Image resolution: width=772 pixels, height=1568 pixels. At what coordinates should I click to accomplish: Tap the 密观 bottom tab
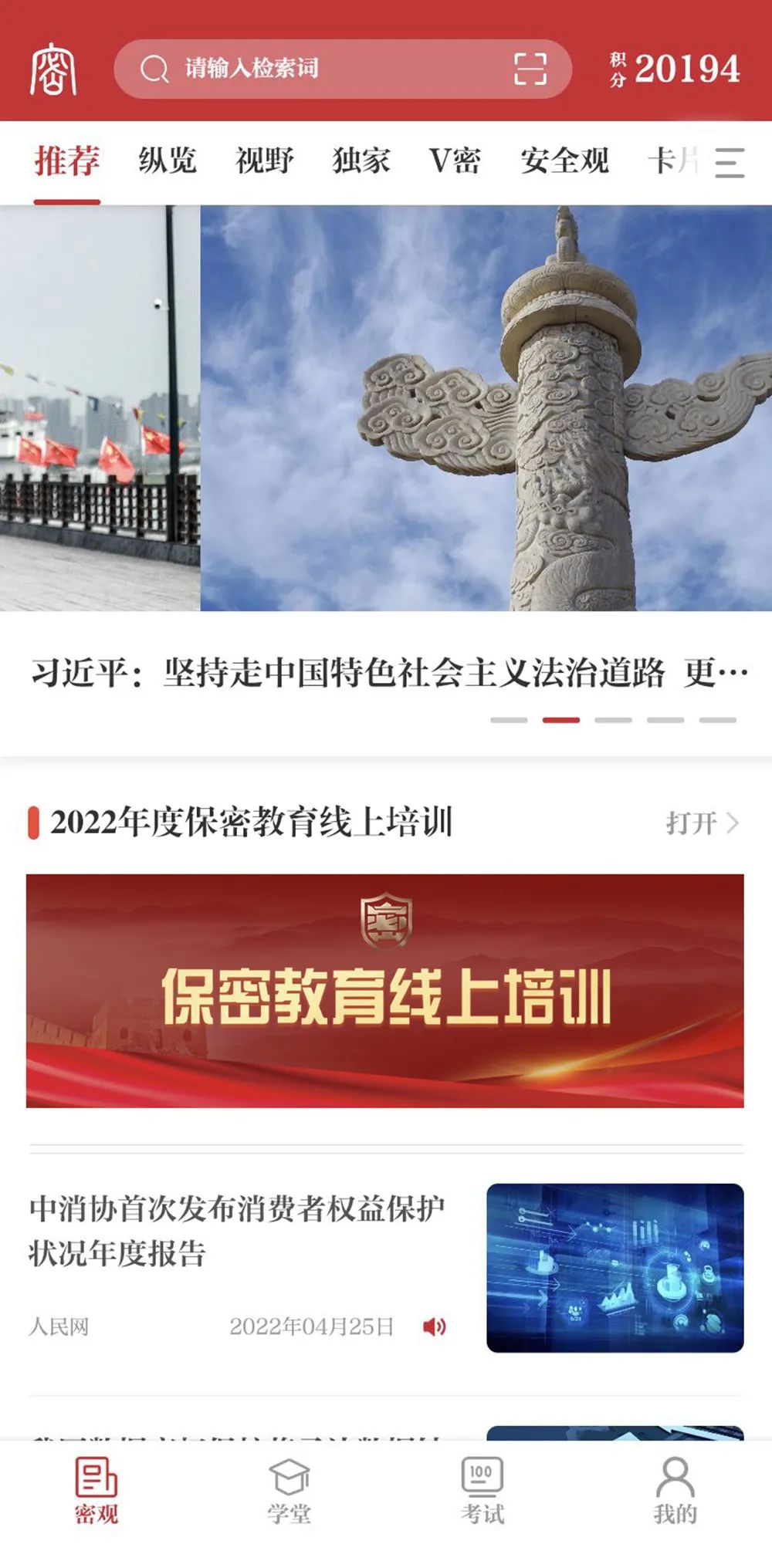click(x=96, y=1491)
